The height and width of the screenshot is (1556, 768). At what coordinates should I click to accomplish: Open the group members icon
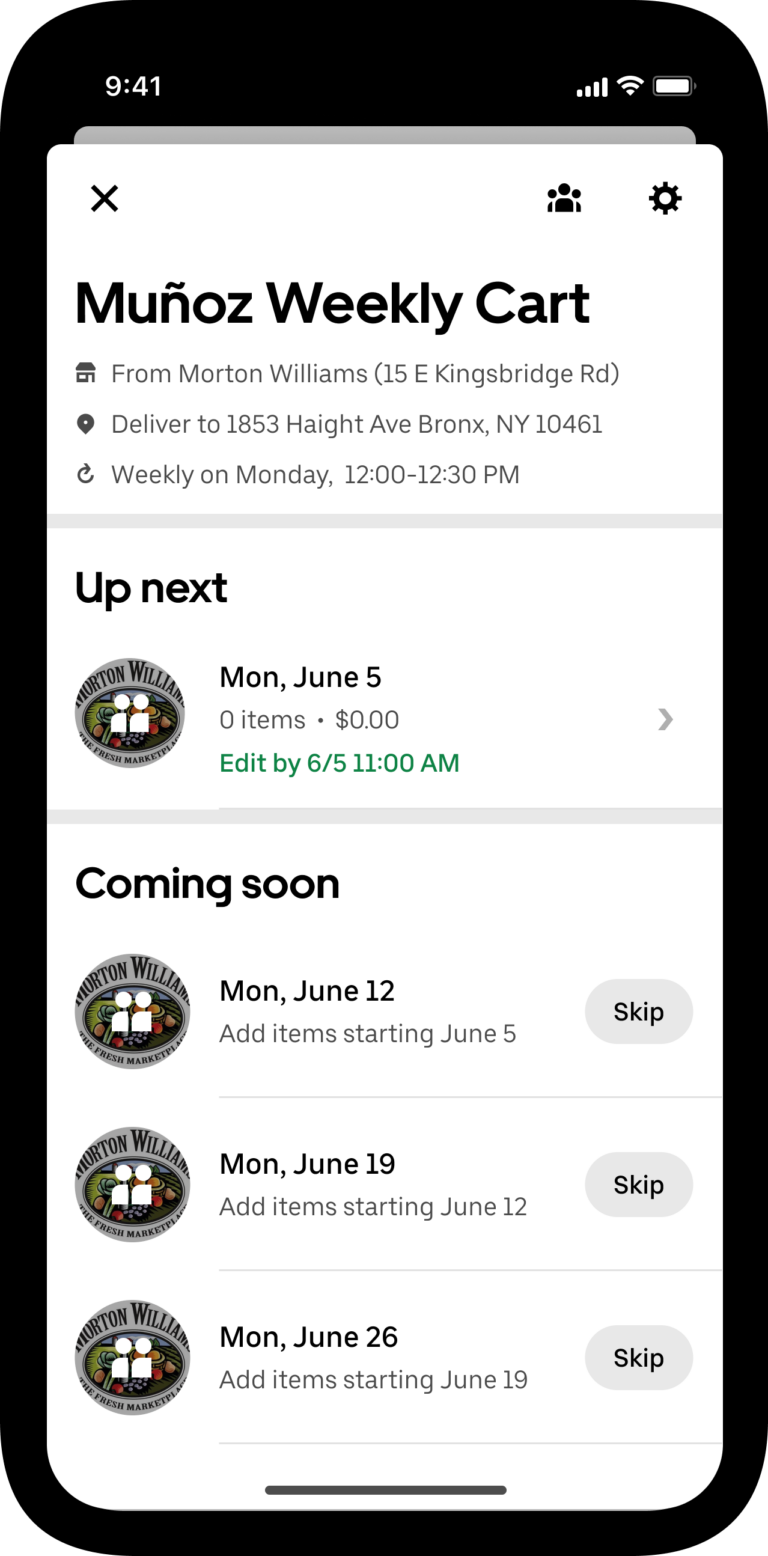[563, 198]
